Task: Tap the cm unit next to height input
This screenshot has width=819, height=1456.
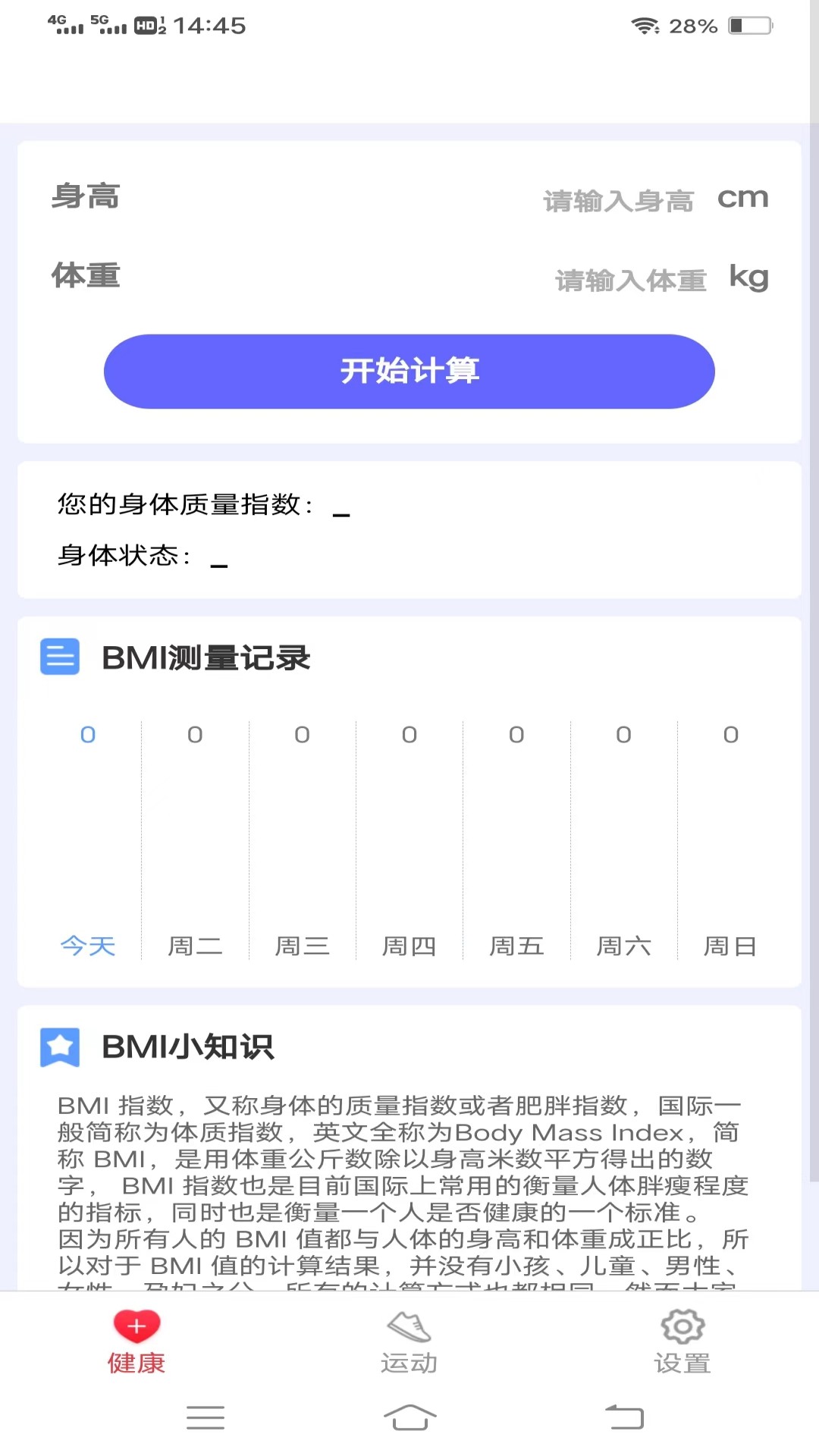Action: [x=742, y=198]
